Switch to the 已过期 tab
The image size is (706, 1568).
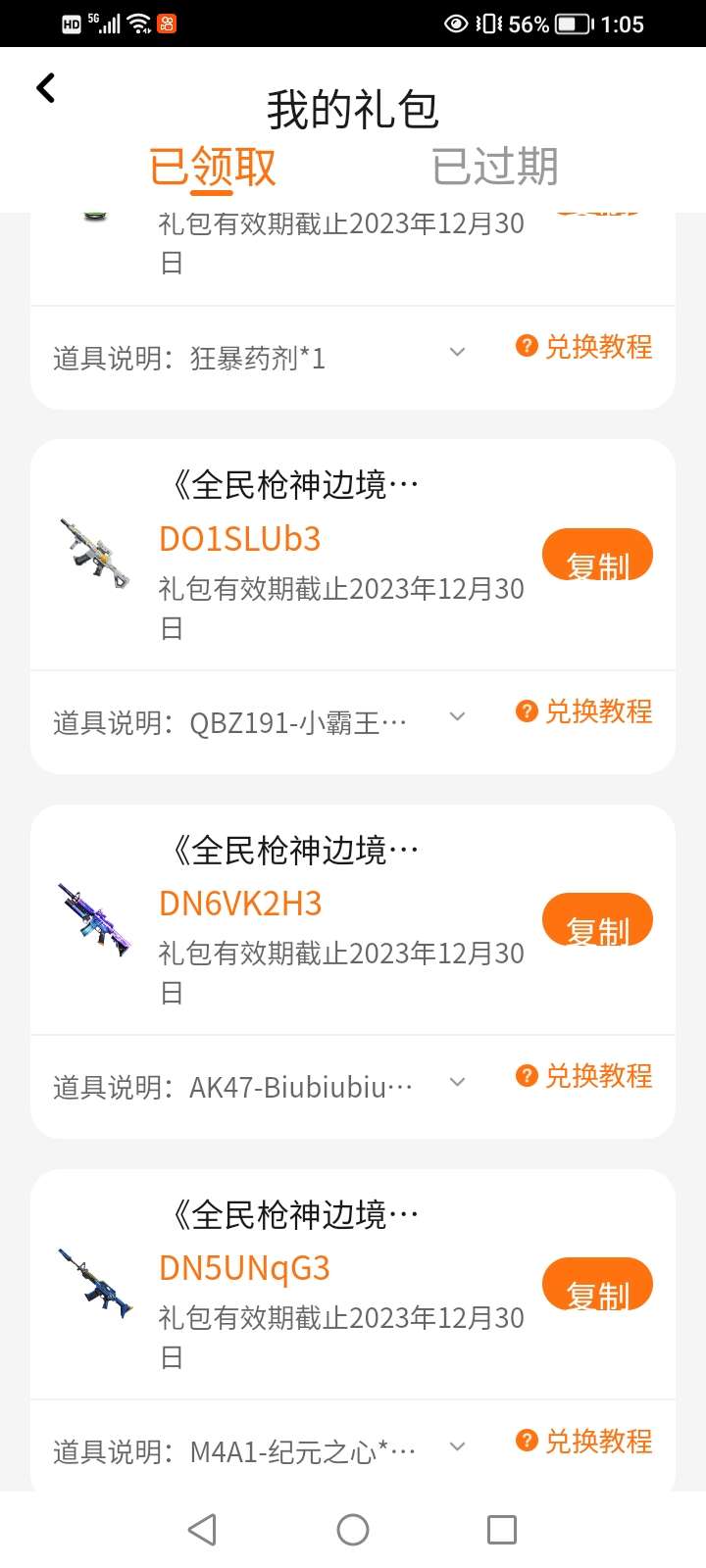(495, 167)
